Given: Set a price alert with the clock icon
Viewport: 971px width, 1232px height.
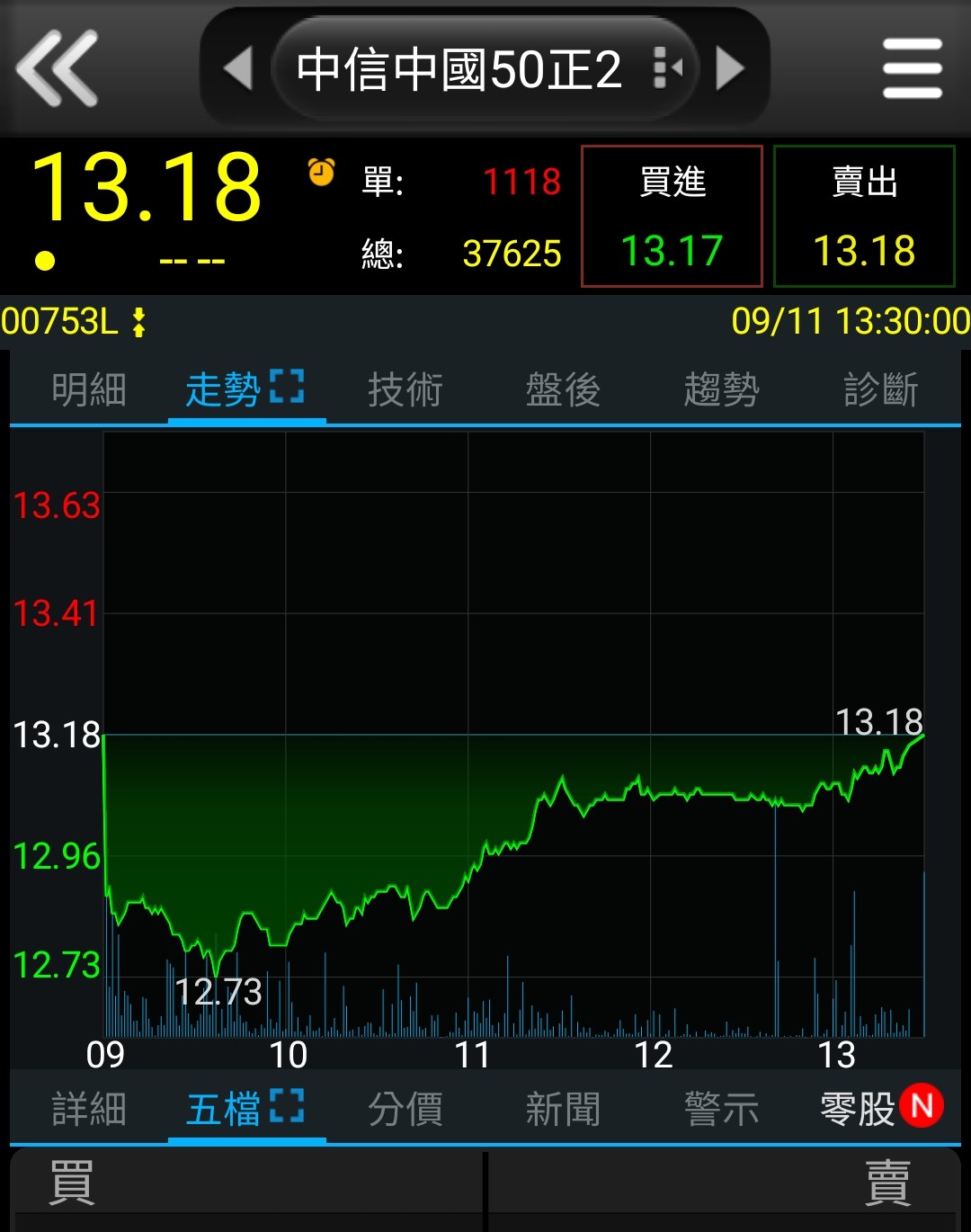Looking at the screenshot, I should point(321,172).
